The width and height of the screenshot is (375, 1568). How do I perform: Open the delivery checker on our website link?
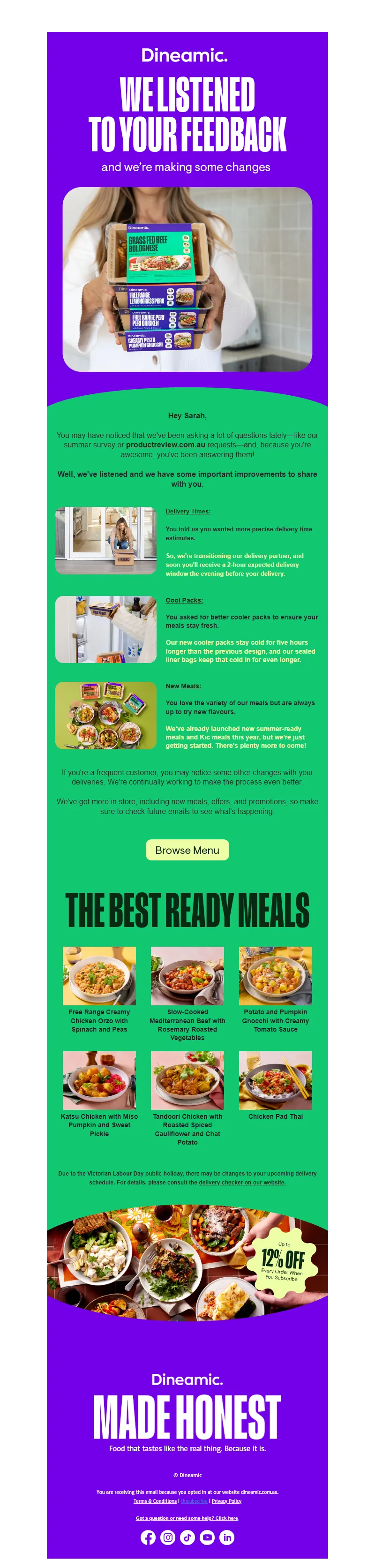point(242,1182)
